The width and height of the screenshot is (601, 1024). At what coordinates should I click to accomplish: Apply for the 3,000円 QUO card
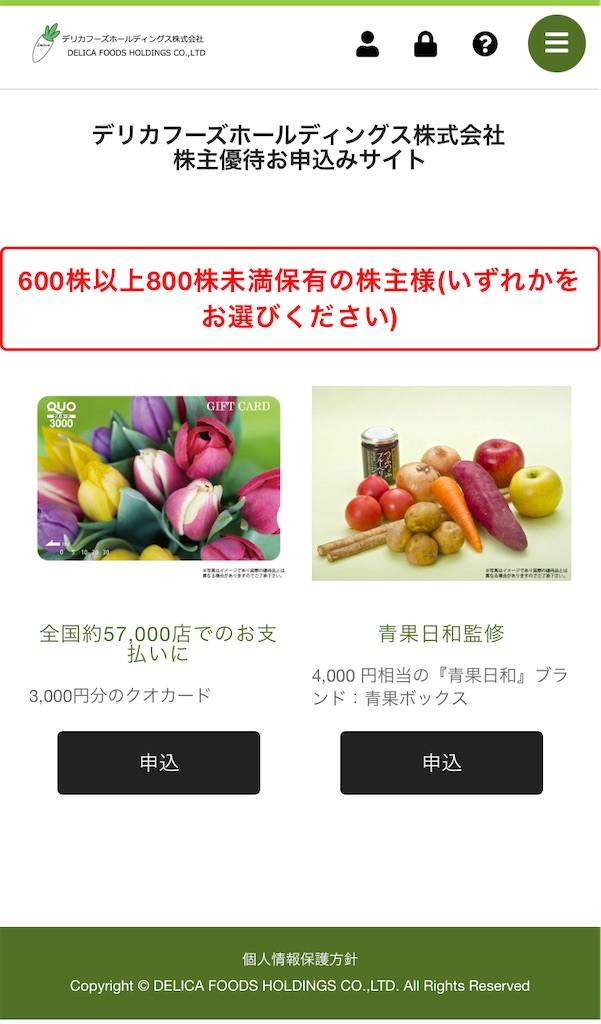[x=159, y=763]
